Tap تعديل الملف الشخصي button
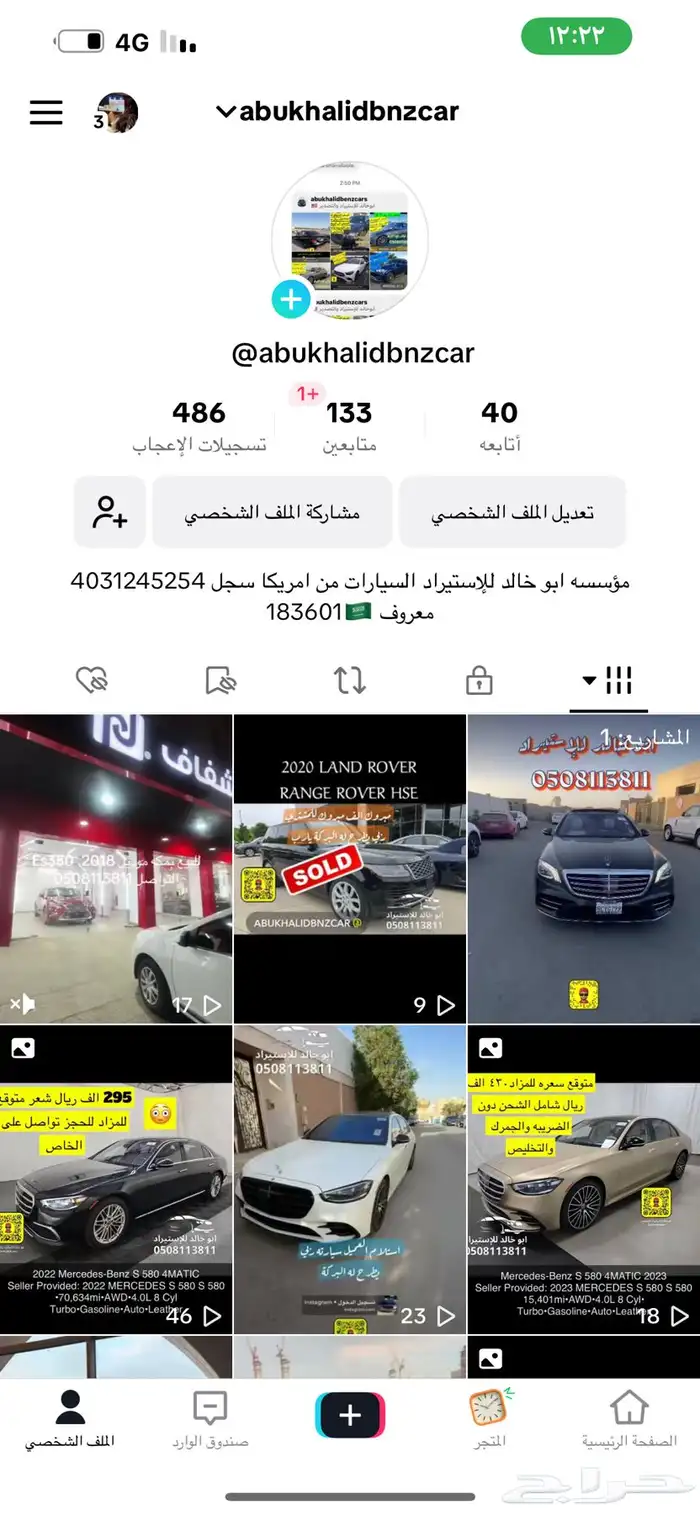Image resolution: width=700 pixels, height=1514 pixels. (x=512, y=513)
